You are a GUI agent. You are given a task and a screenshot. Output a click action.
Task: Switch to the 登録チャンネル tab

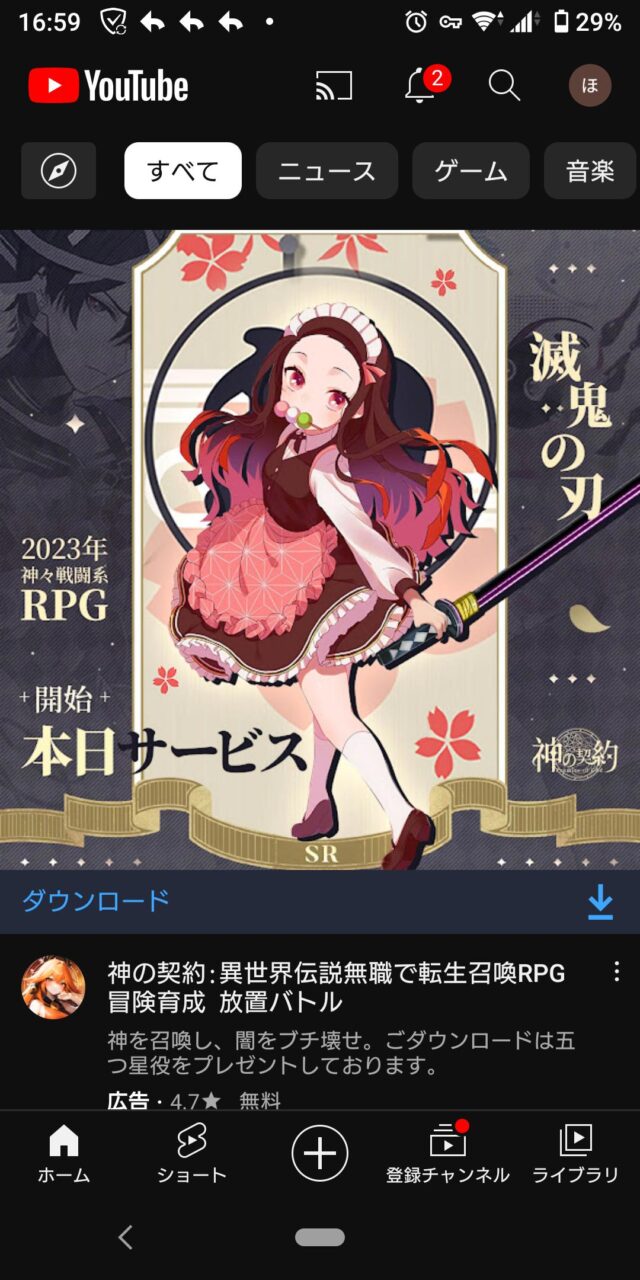point(448,1153)
